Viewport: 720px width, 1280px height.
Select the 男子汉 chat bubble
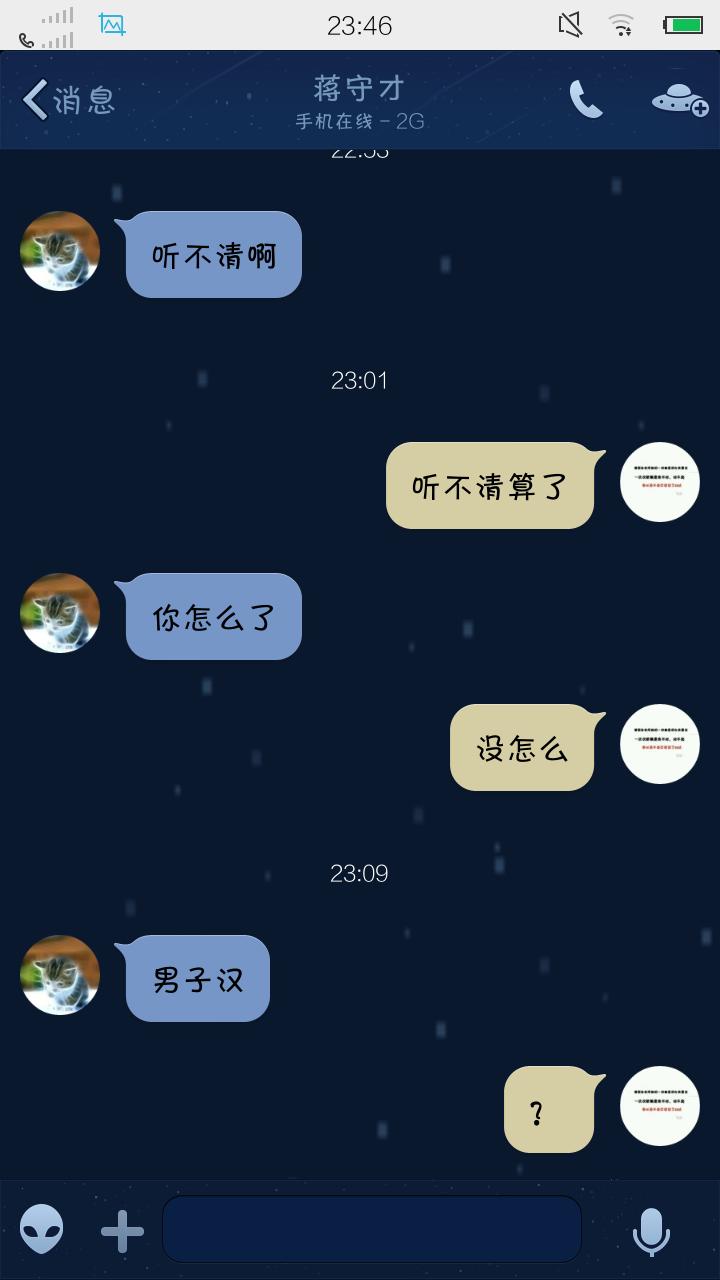195,979
